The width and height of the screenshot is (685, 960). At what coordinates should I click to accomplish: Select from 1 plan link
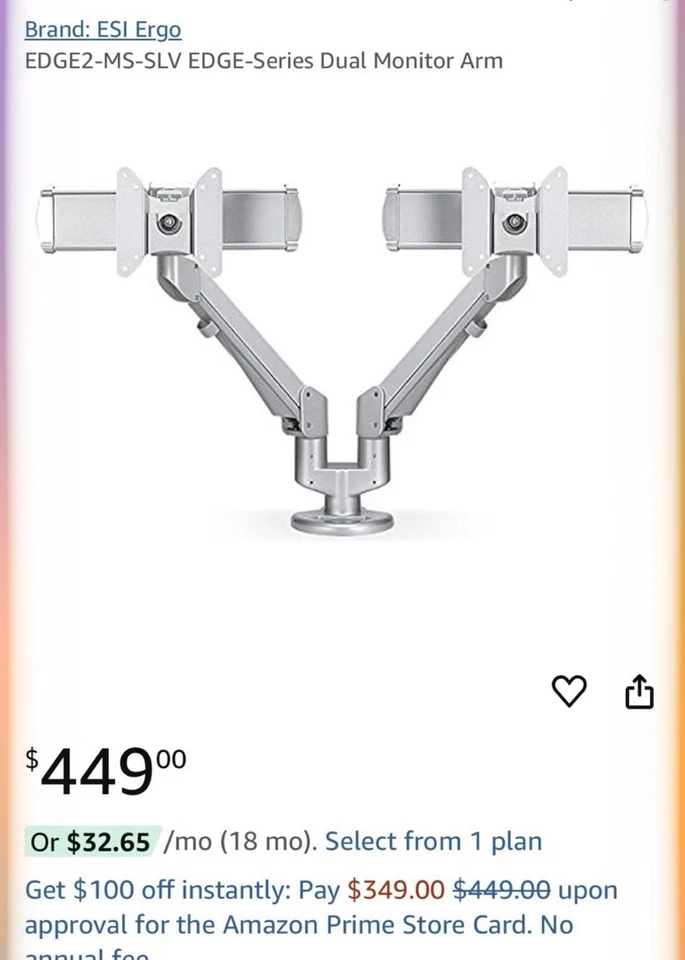[x=433, y=842]
